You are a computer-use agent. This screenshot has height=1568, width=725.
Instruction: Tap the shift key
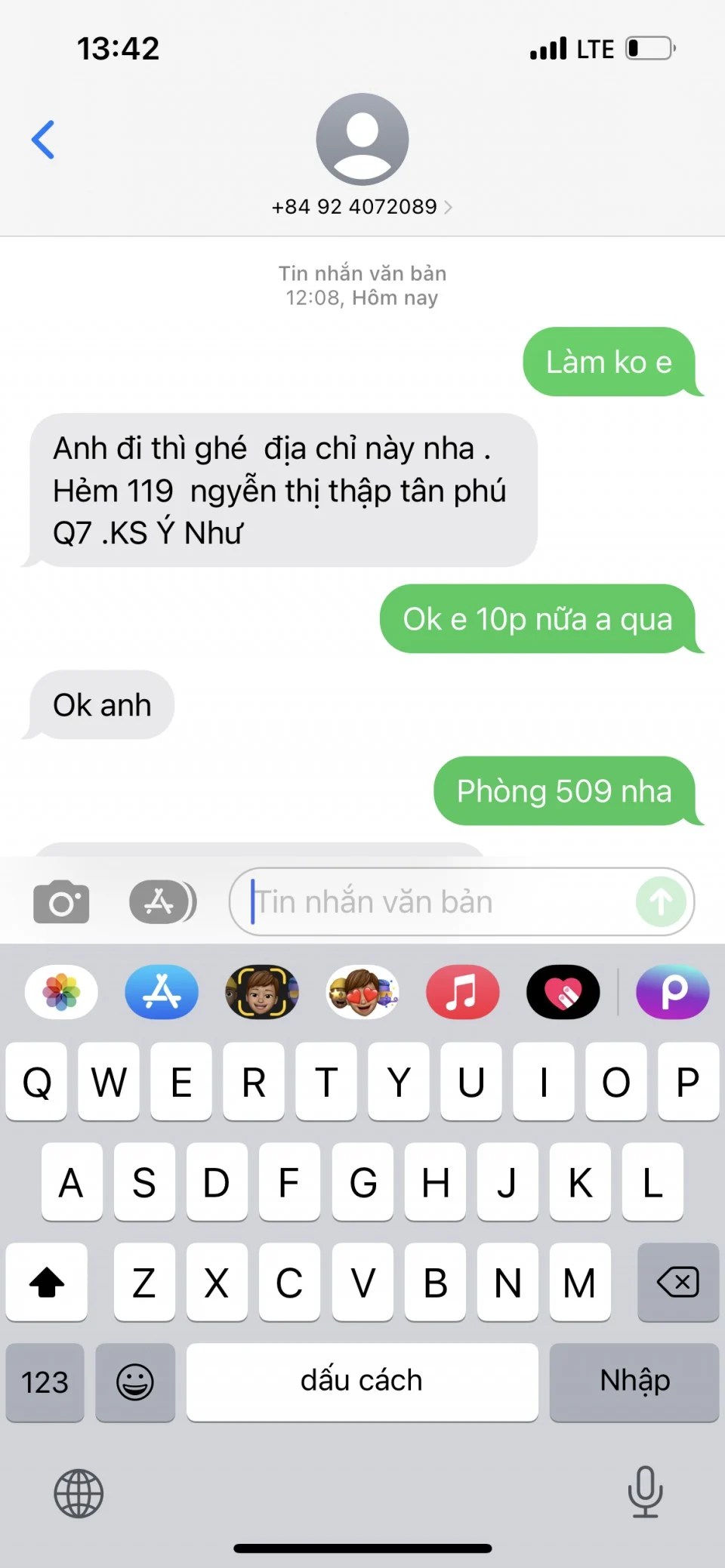(46, 1282)
